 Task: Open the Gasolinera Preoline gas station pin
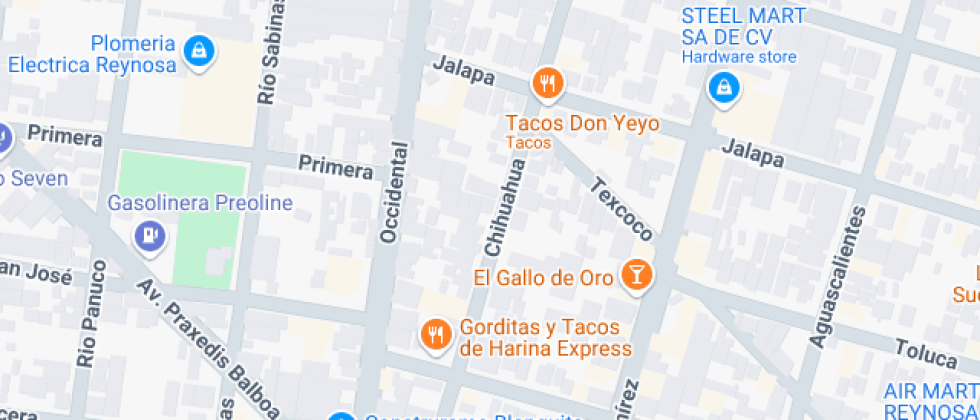[150, 235]
